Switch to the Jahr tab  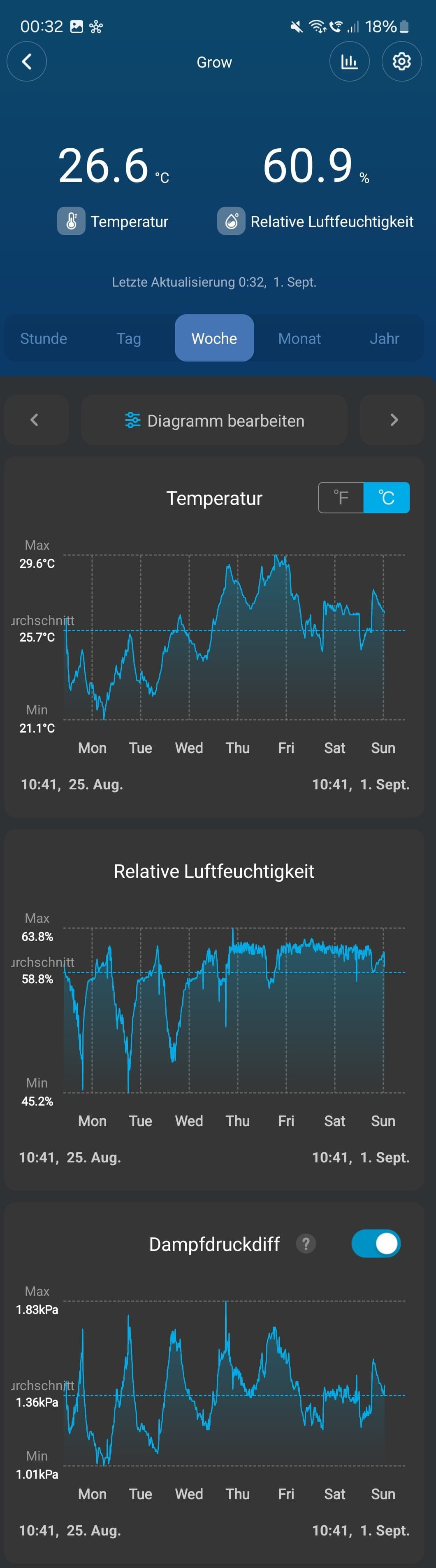(x=384, y=338)
